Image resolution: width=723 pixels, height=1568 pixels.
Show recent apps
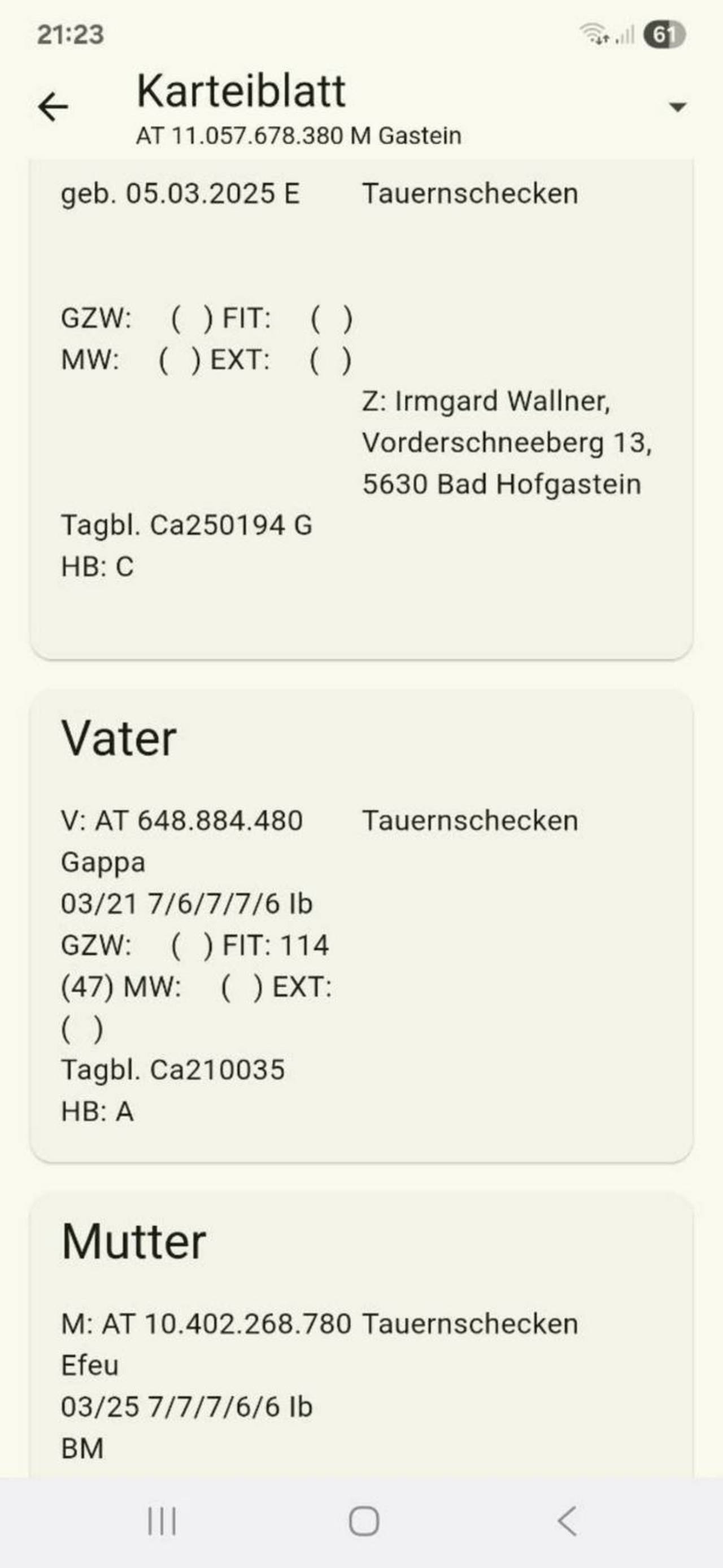click(162, 1521)
